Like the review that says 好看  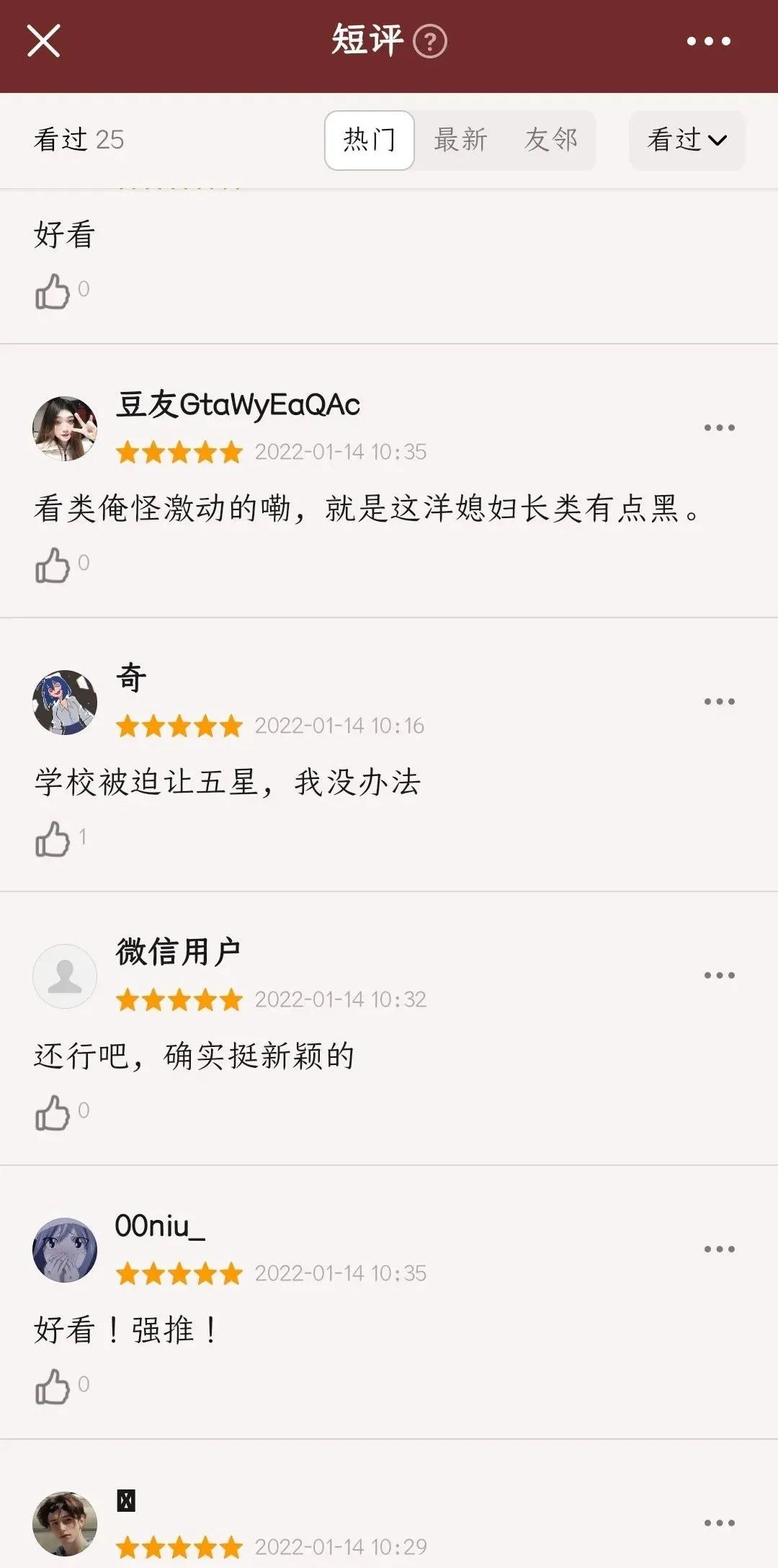(53, 292)
